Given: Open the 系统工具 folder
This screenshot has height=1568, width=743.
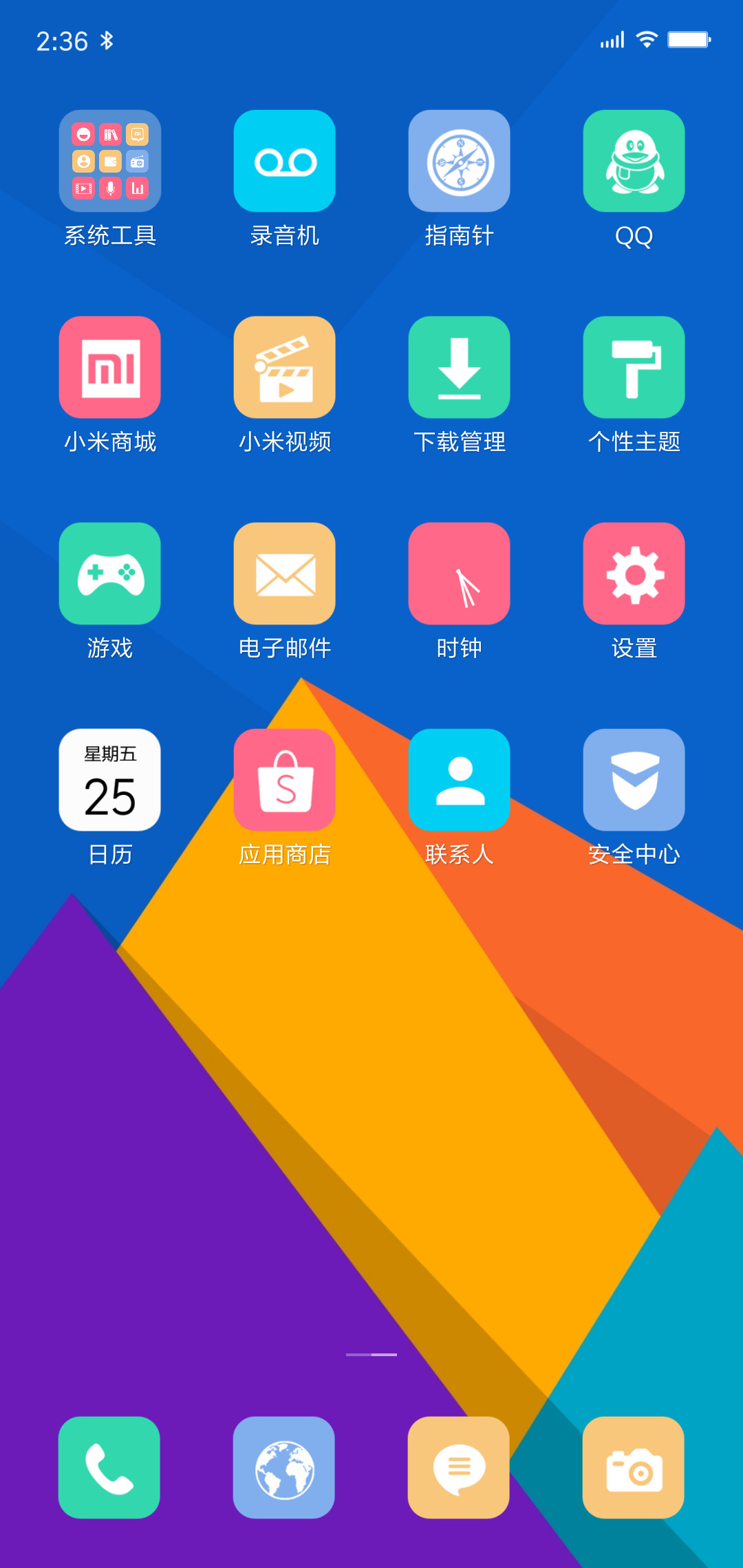Looking at the screenshot, I should (x=110, y=161).
